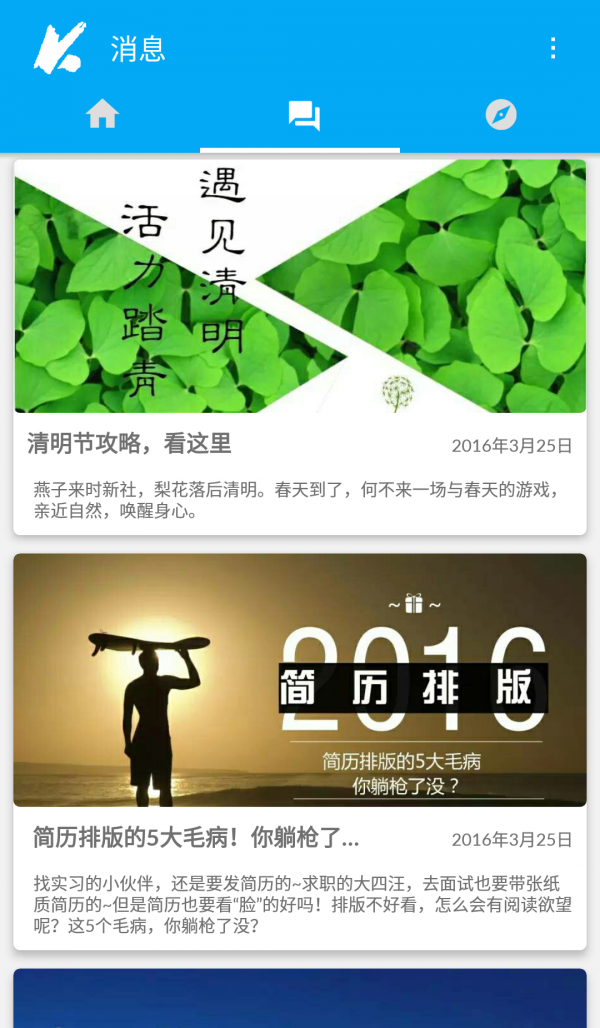Select the messages chat-bubble tab

[303, 116]
